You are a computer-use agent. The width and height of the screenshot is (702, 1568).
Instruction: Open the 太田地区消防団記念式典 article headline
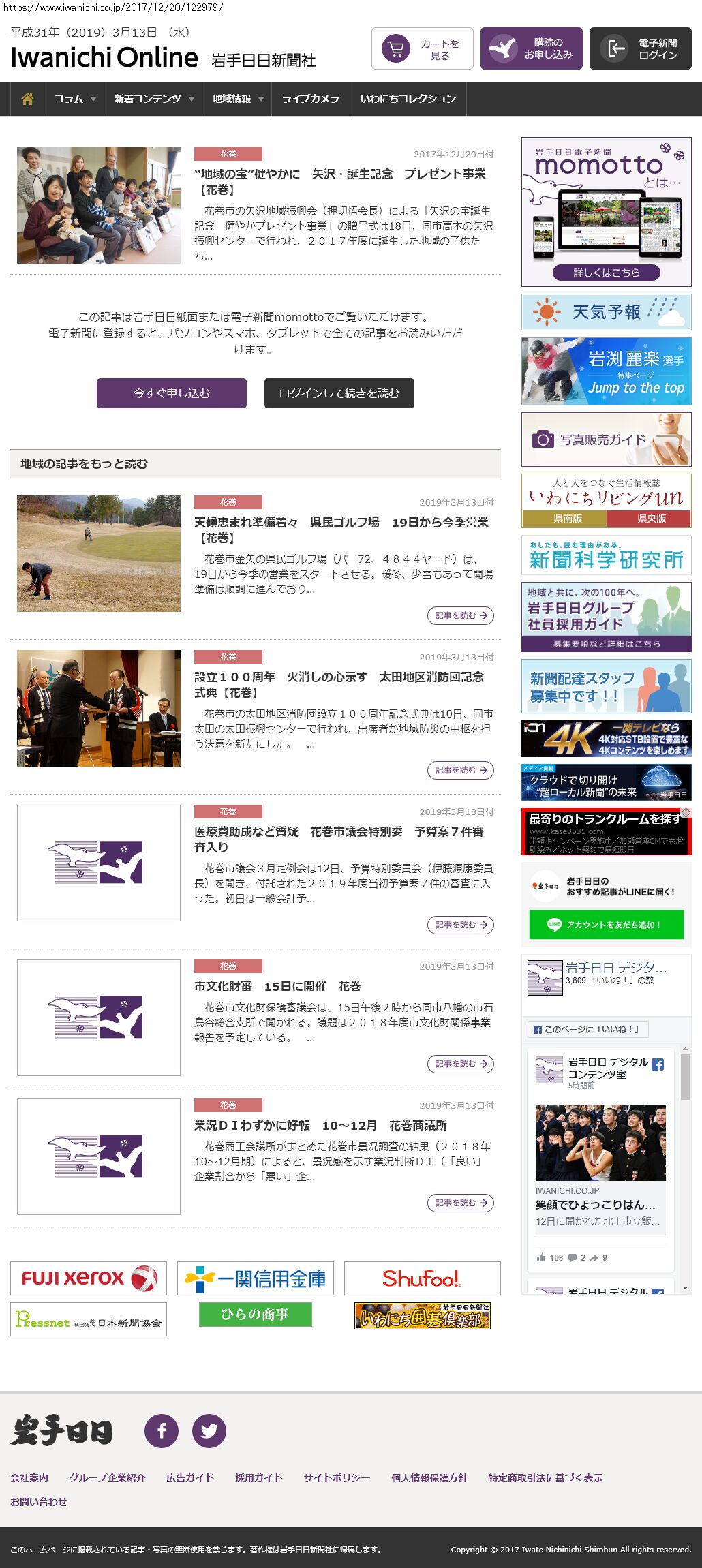(339, 684)
